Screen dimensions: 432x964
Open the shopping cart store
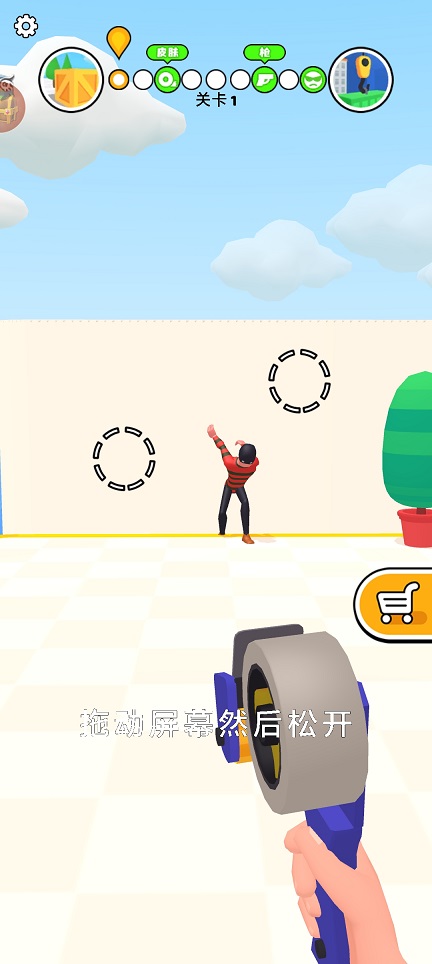[x=395, y=604]
